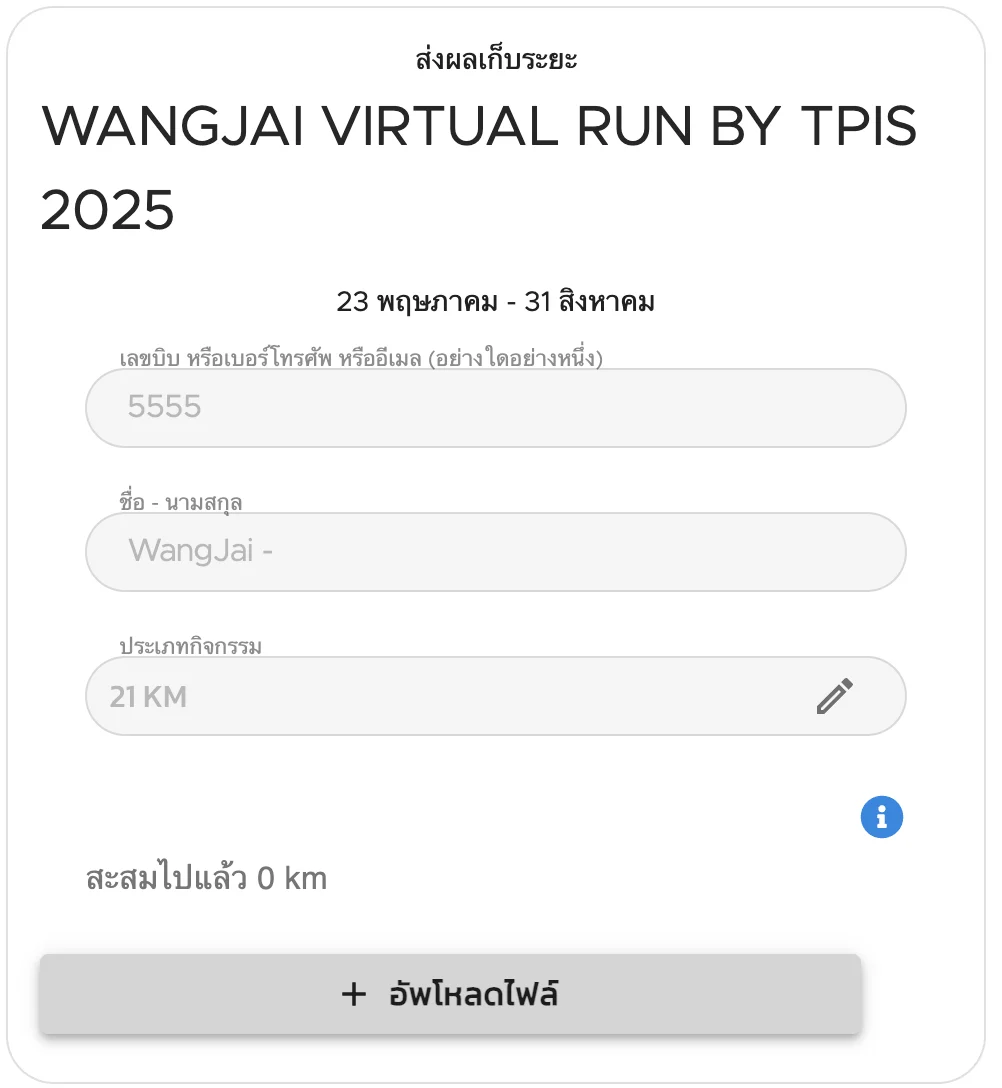The height and width of the screenshot is (1088, 1002).
Task: Edit the 21 KM activity type with pencil
Action: click(834, 696)
